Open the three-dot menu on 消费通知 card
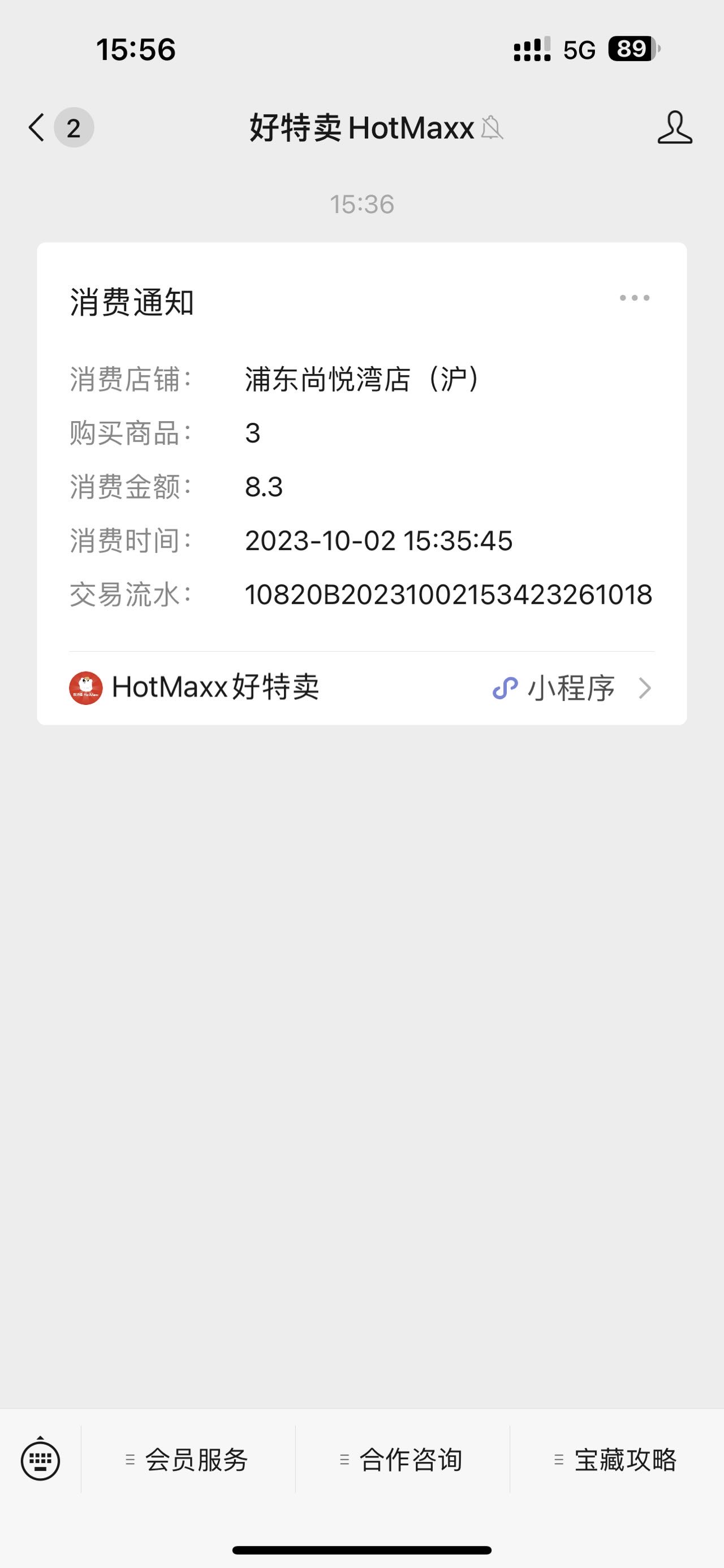Image resolution: width=724 pixels, height=1568 pixels. [x=635, y=298]
